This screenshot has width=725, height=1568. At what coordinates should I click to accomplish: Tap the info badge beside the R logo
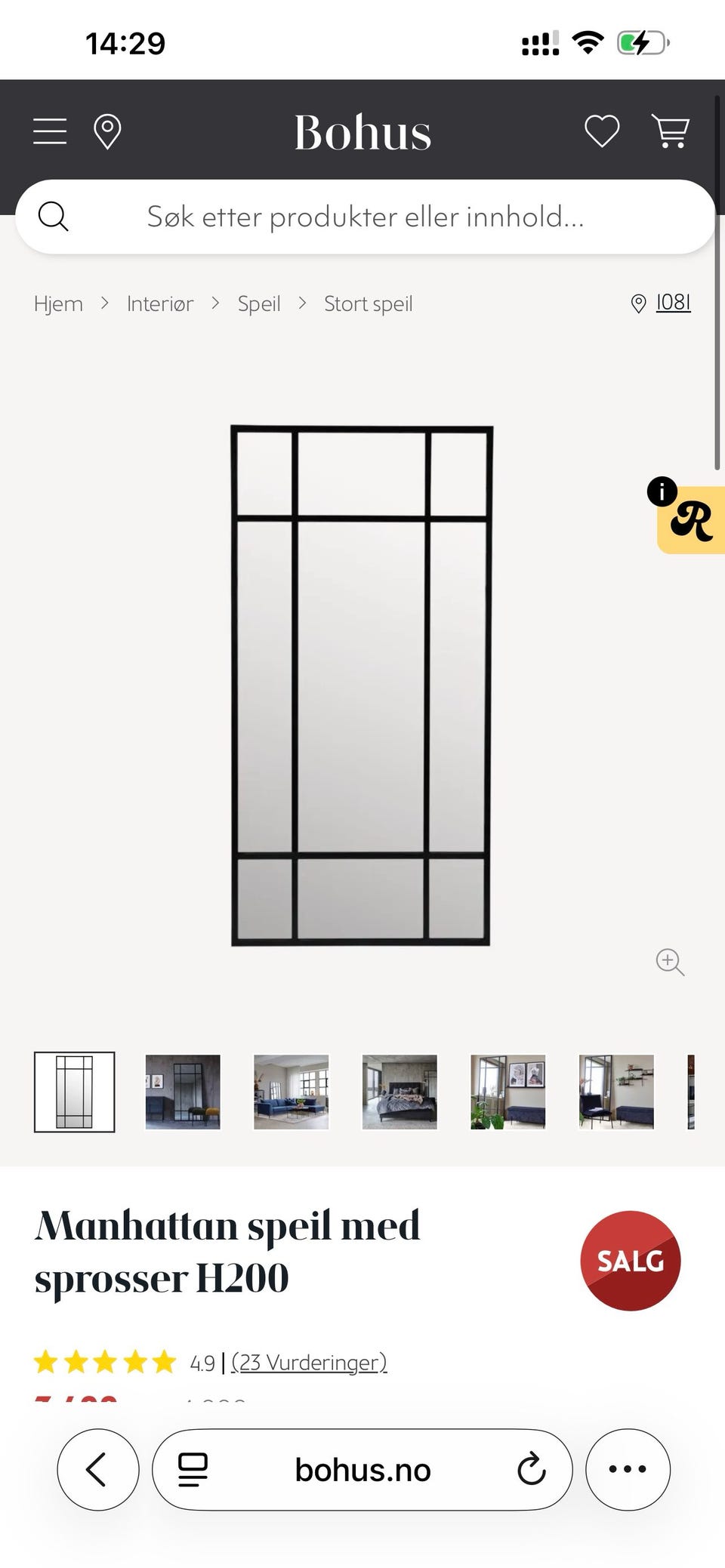point(662,491)
